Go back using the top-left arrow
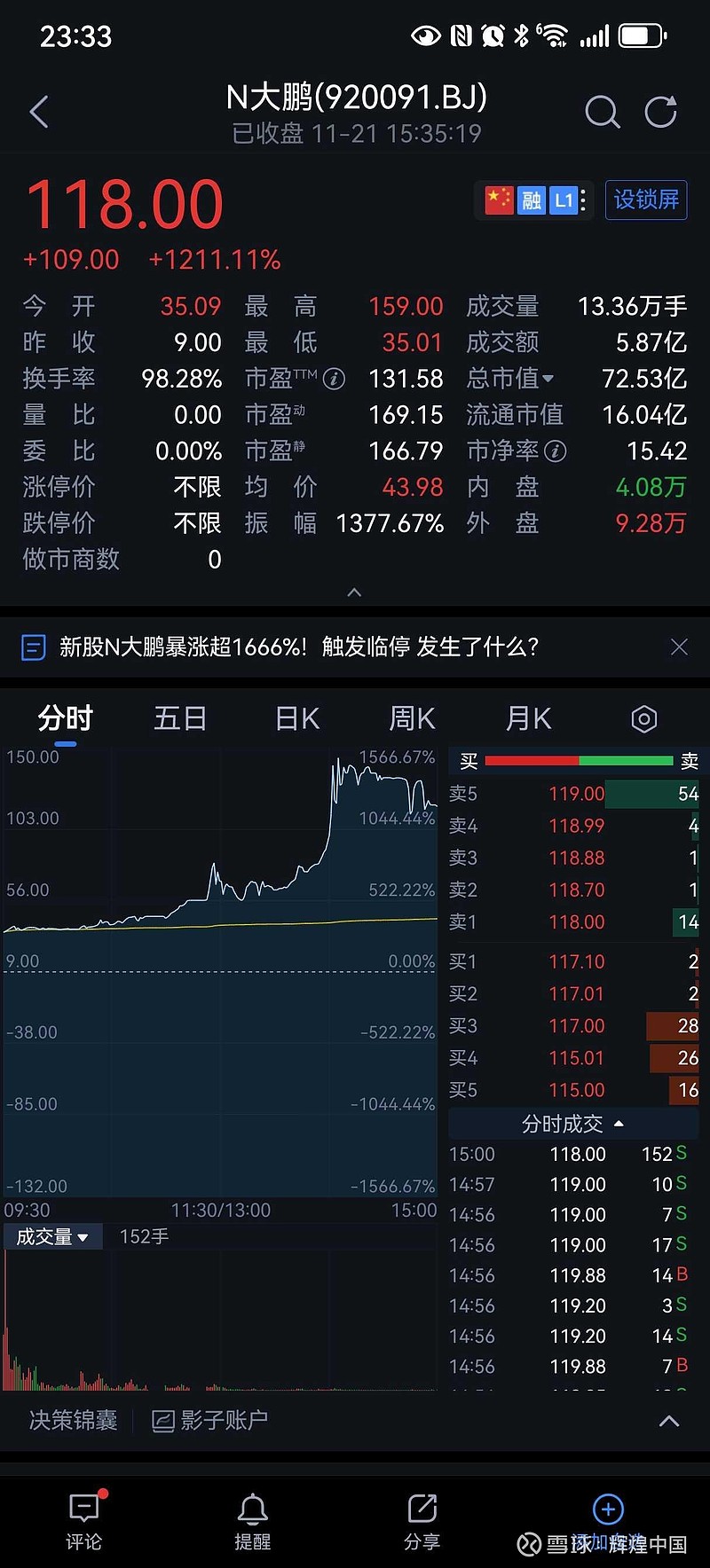This screenshot has height=1568, width=710. 39,113
